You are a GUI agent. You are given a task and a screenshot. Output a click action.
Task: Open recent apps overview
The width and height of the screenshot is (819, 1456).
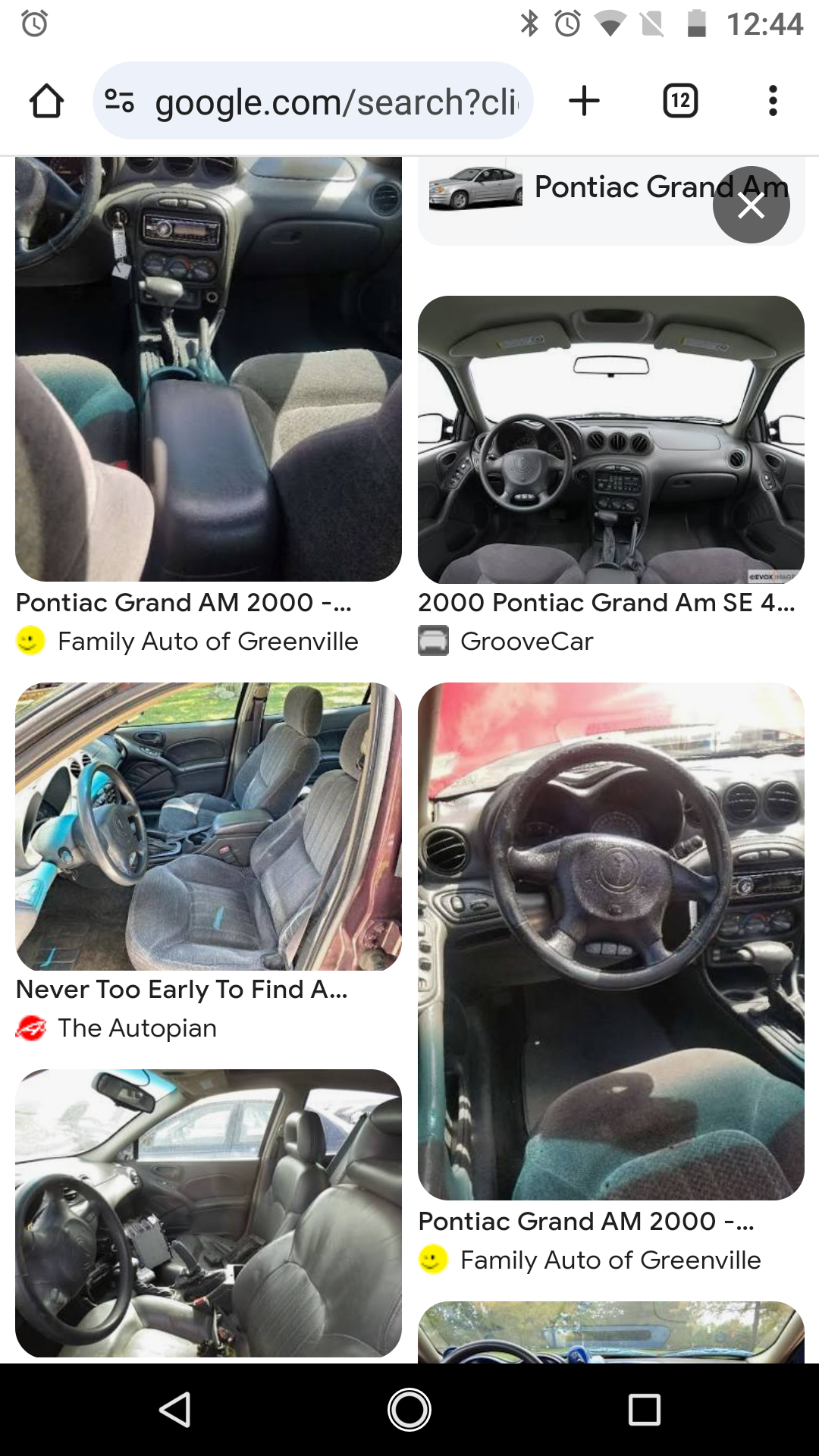tap(645, 1410)
